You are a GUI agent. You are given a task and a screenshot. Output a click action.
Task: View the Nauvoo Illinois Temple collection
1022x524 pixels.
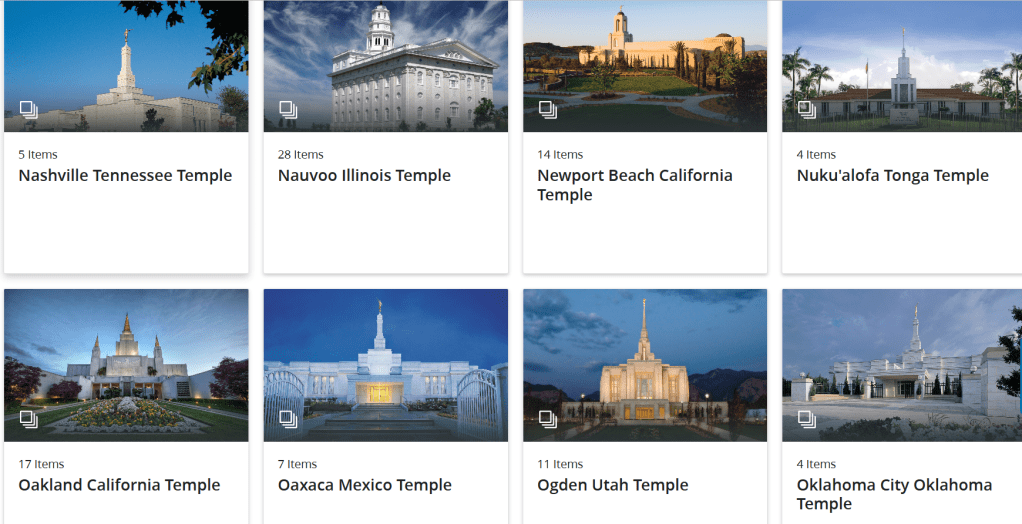point(364,176)
